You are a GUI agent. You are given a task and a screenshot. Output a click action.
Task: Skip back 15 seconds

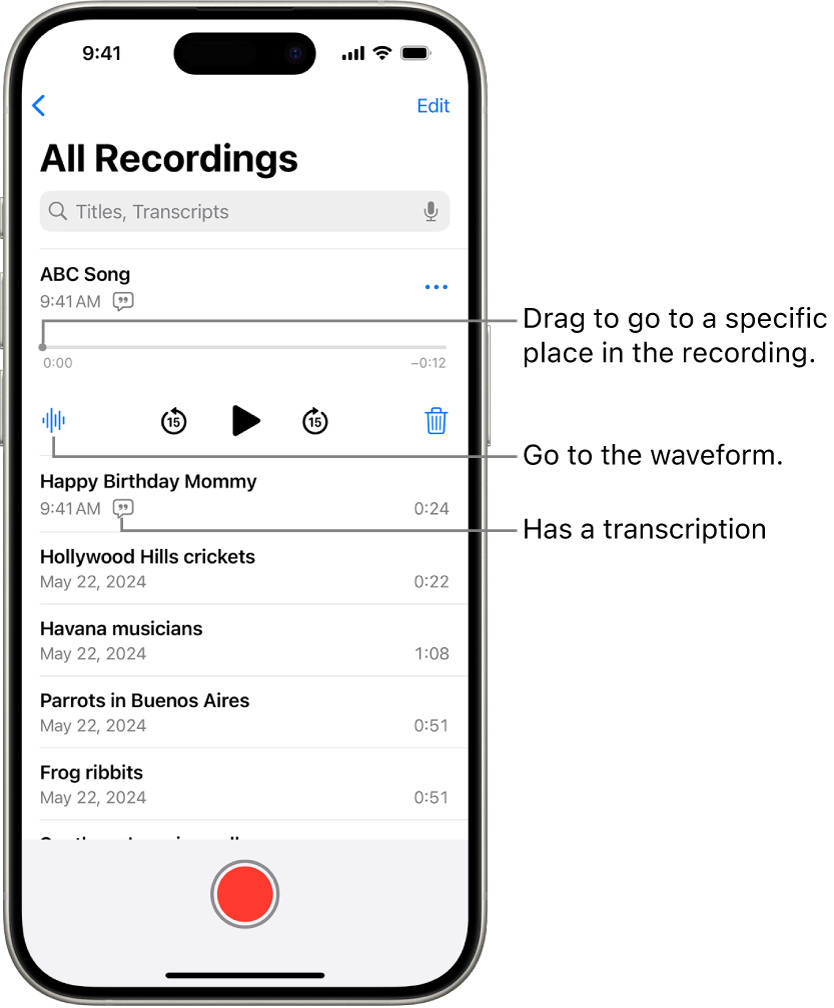(175, 421)
